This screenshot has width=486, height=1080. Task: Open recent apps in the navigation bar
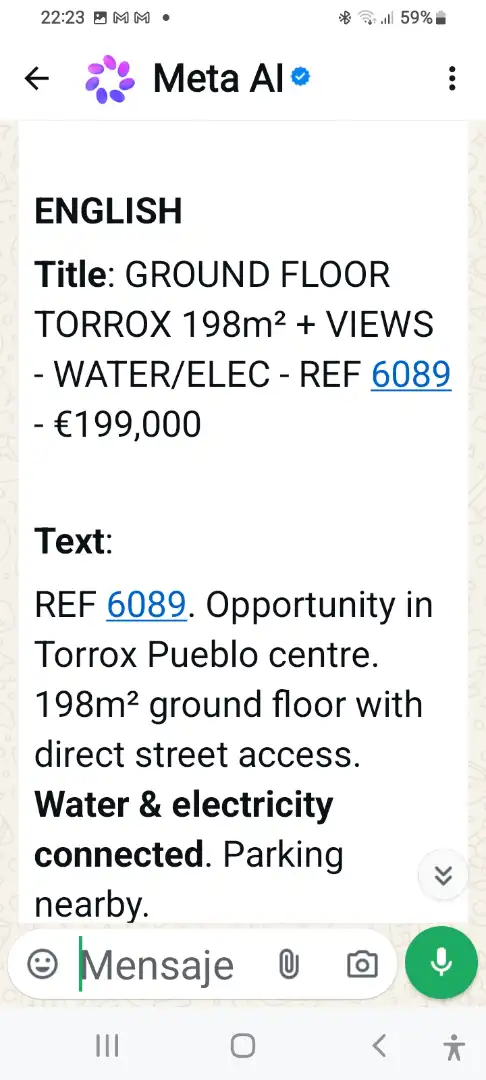(107, 1046)
